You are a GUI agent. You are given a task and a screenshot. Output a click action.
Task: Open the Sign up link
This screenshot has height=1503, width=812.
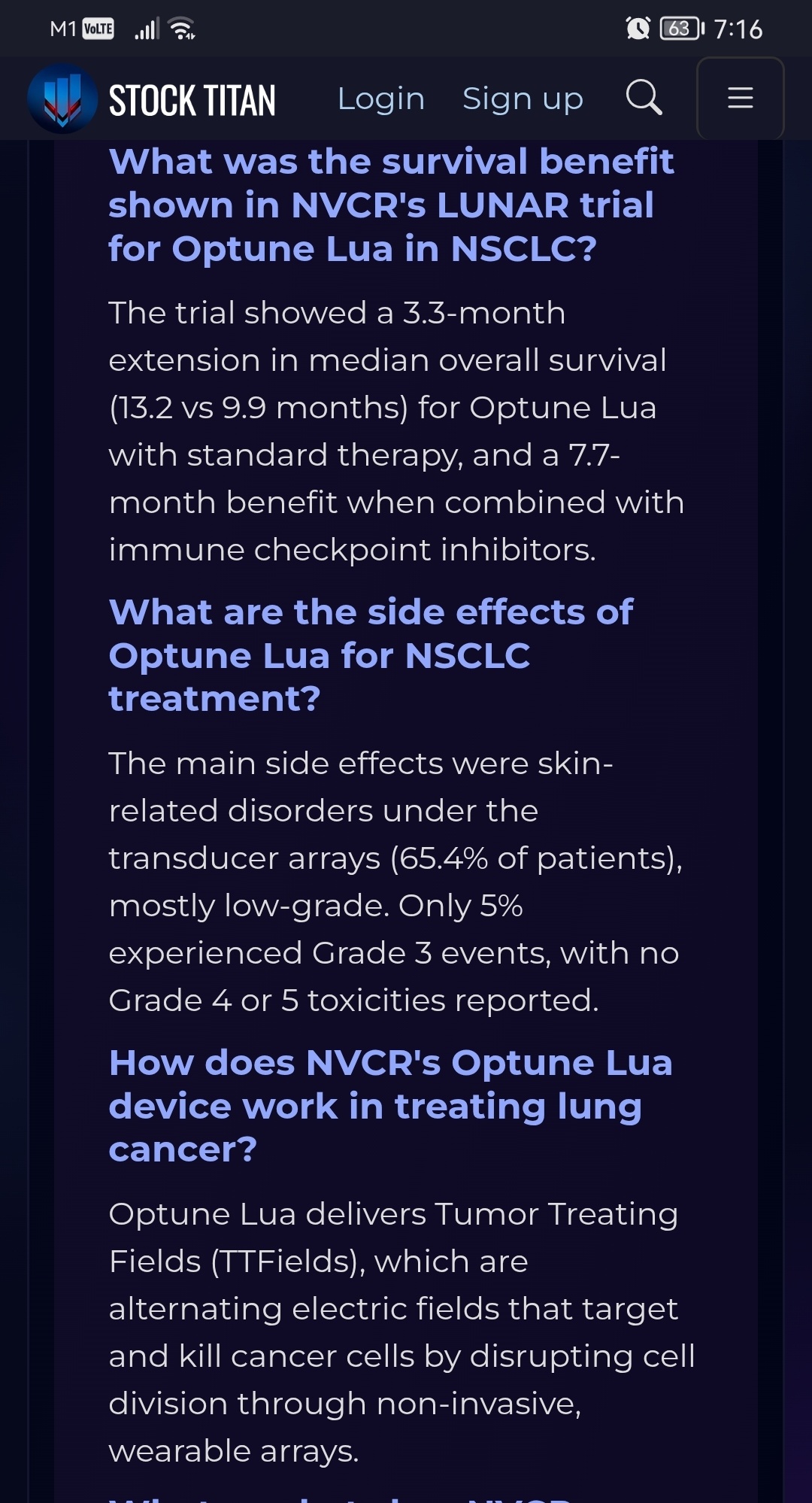click(523, 99)
